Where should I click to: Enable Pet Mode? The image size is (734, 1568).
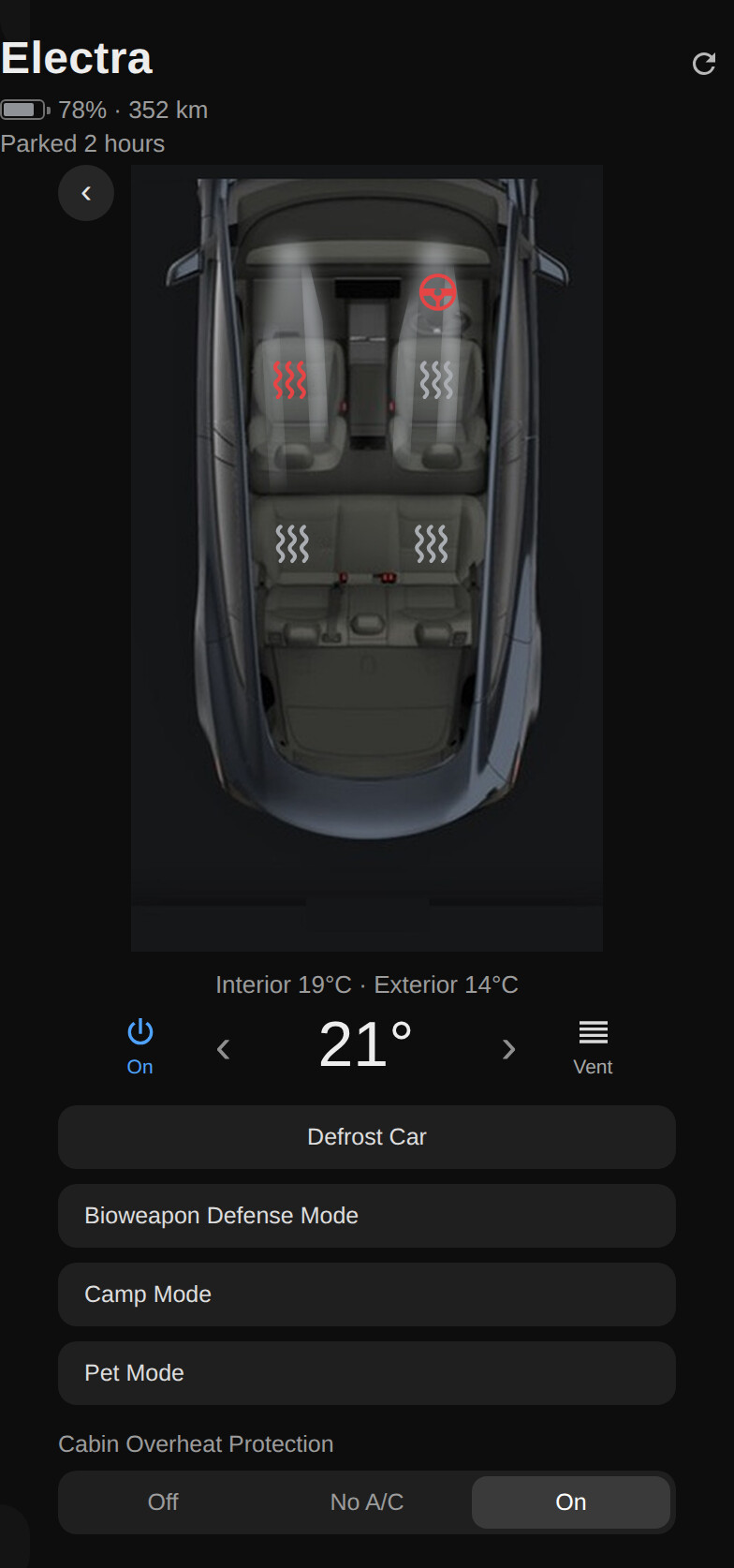367,1373
